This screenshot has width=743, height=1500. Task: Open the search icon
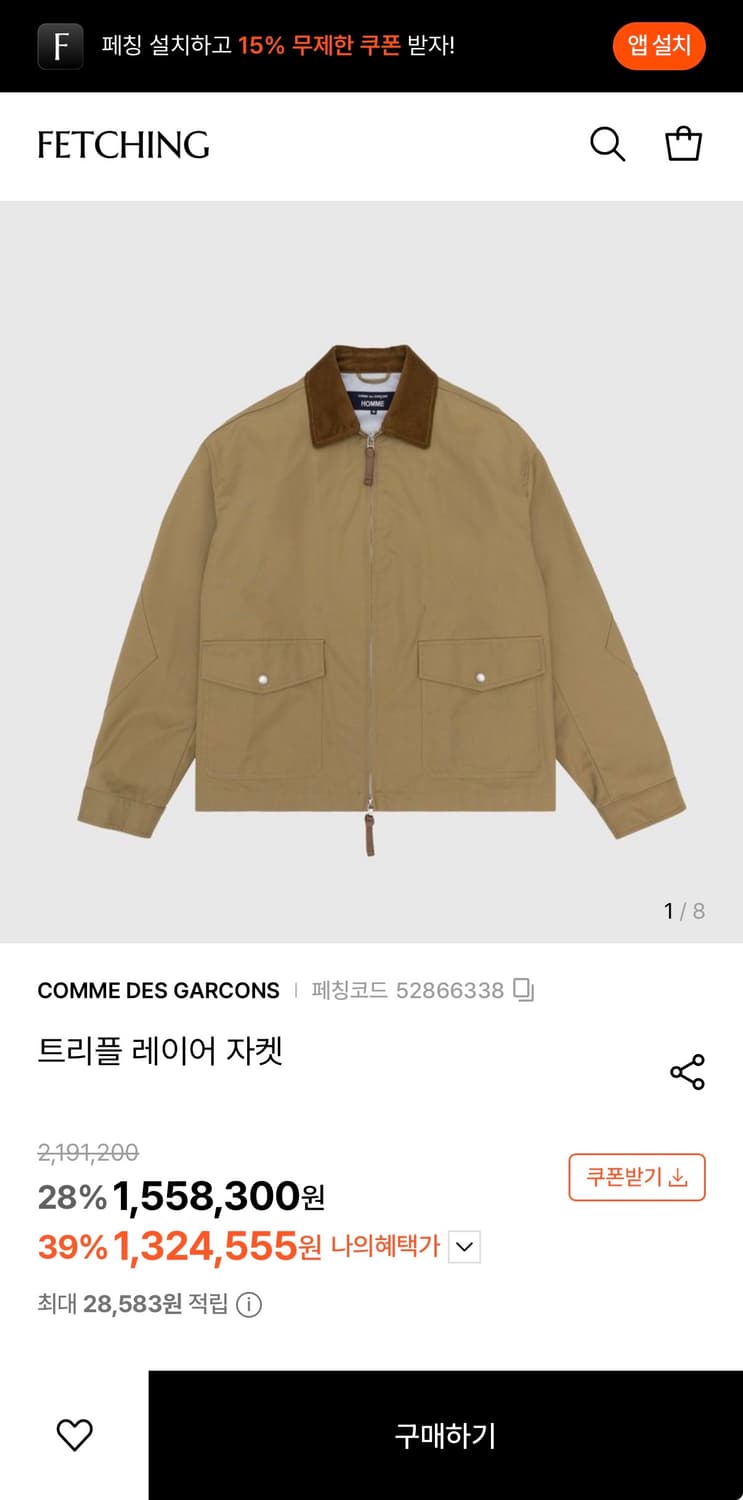(607, 145)
